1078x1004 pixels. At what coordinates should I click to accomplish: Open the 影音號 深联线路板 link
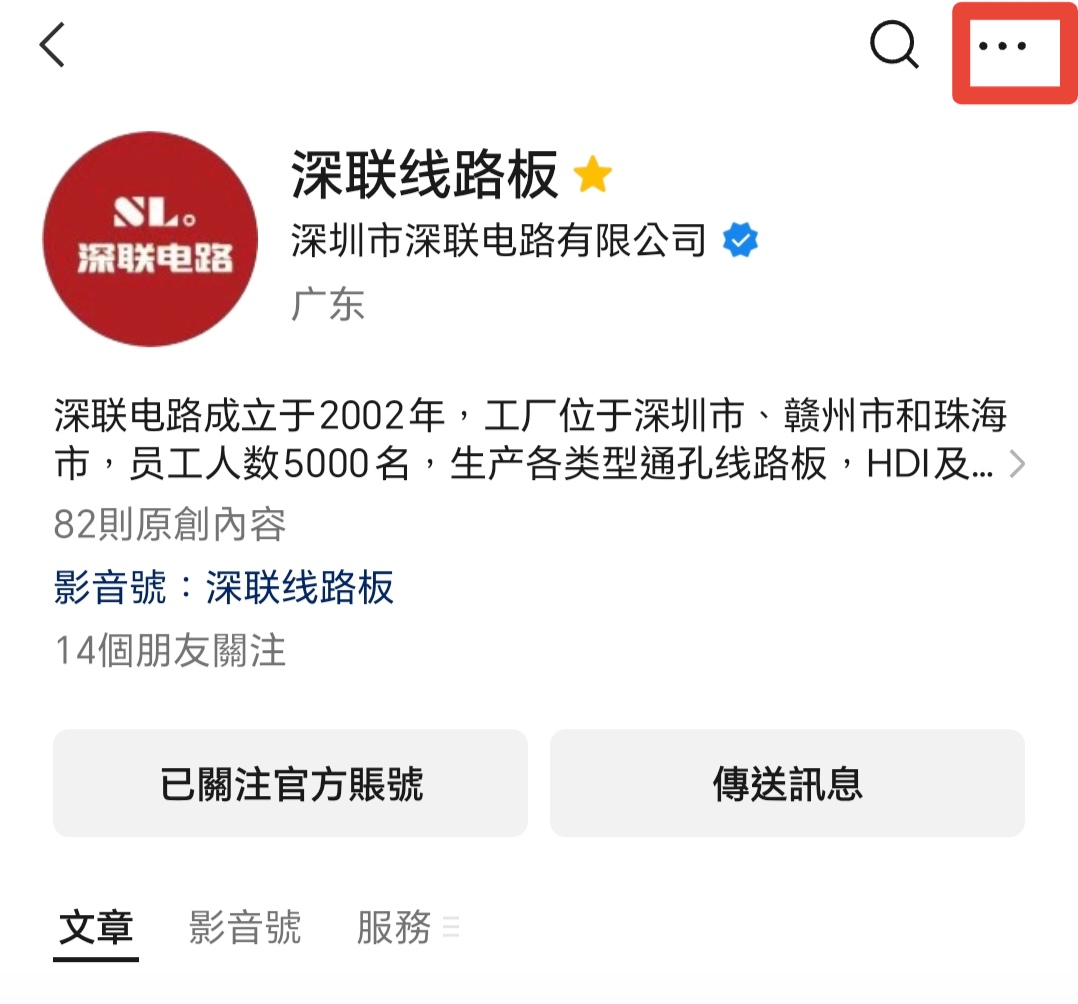[x=299, y=587]
